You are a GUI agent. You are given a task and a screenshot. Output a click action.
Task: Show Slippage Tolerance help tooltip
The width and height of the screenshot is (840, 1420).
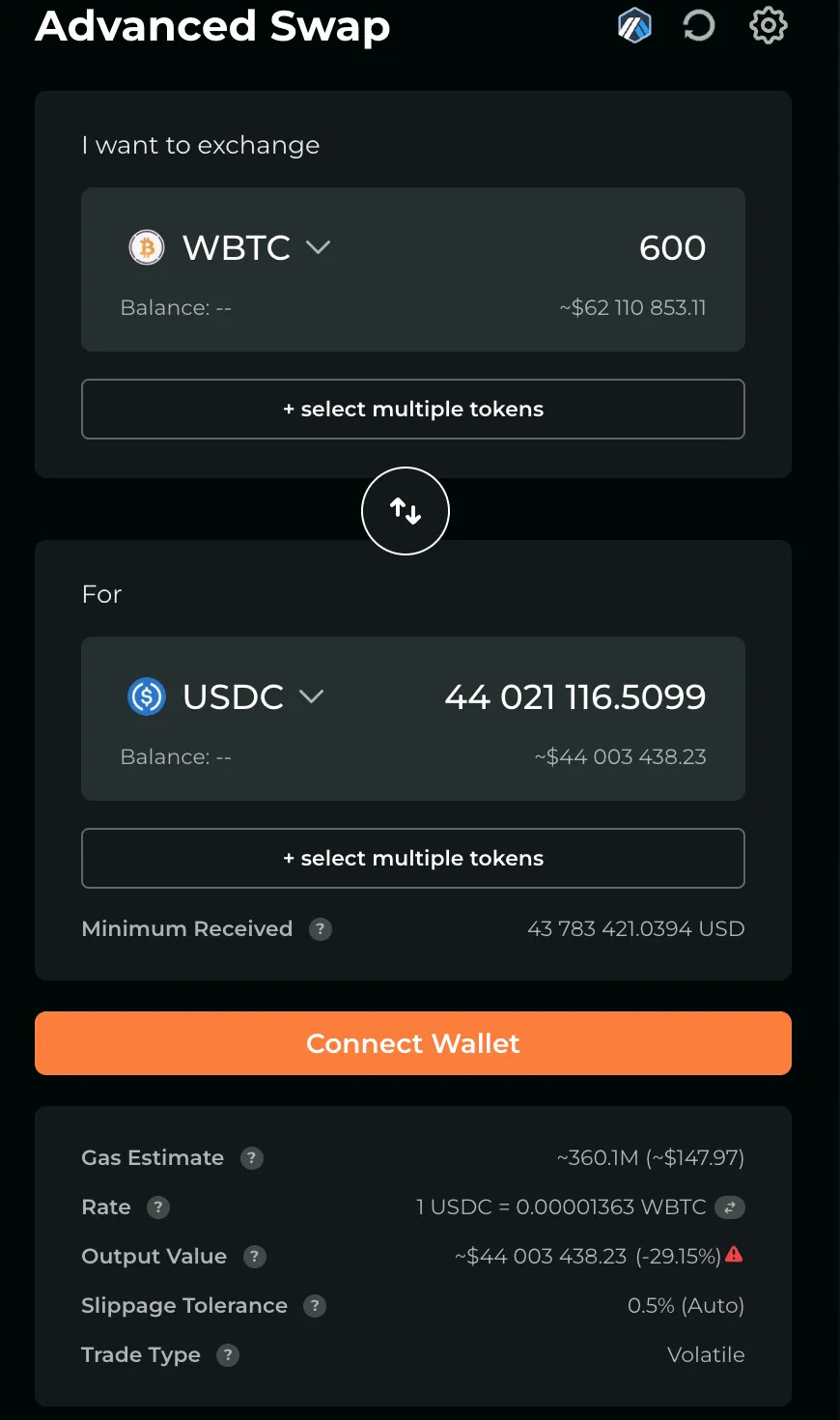(315, 1306)
